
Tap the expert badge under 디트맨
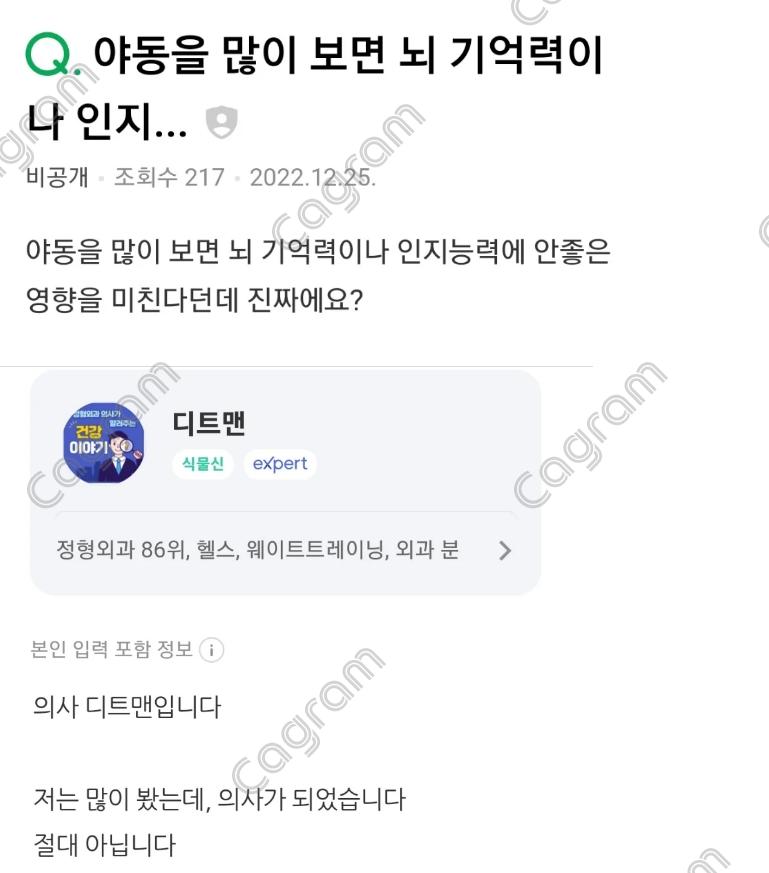pyautogui.click(x=280, y=464)
